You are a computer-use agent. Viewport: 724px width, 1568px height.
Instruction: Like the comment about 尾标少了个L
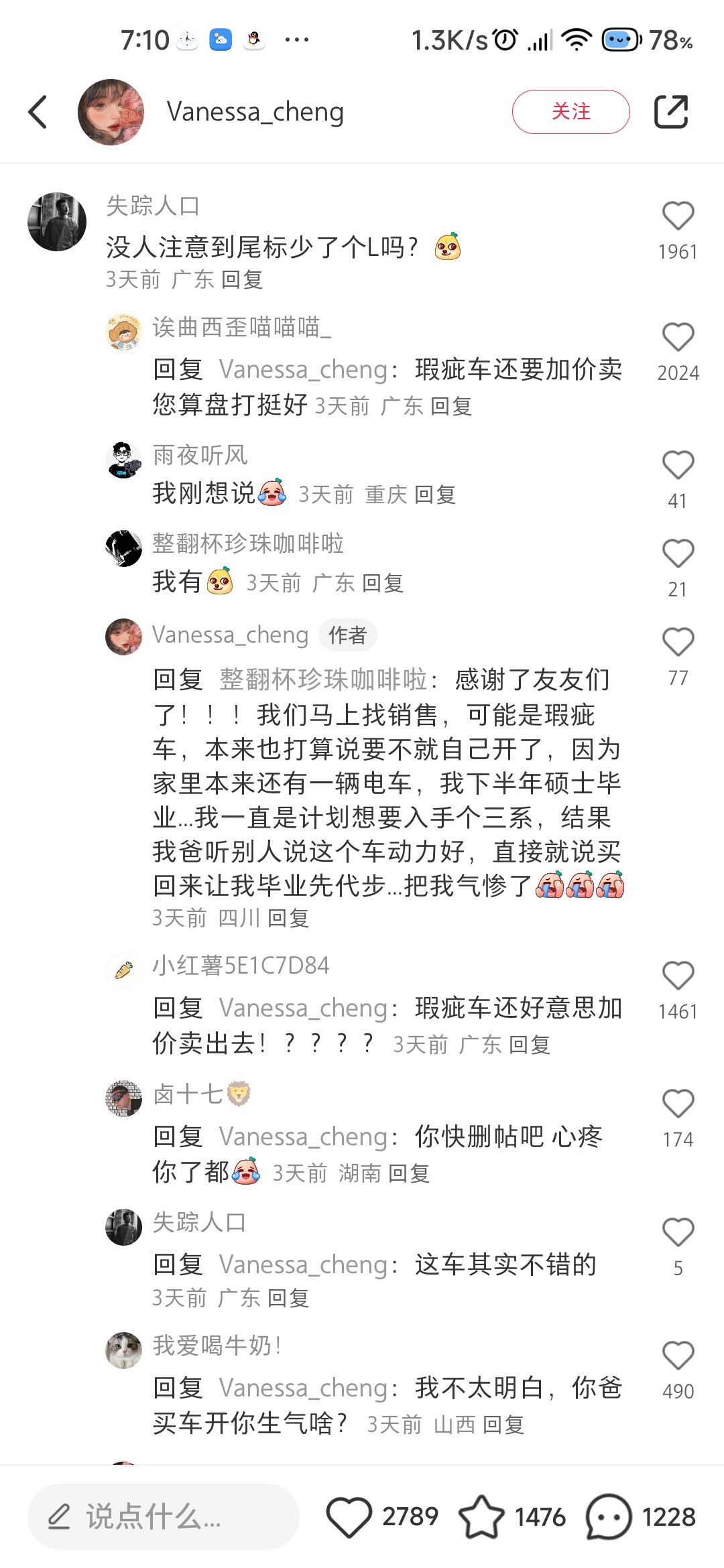tap(678, 216)
